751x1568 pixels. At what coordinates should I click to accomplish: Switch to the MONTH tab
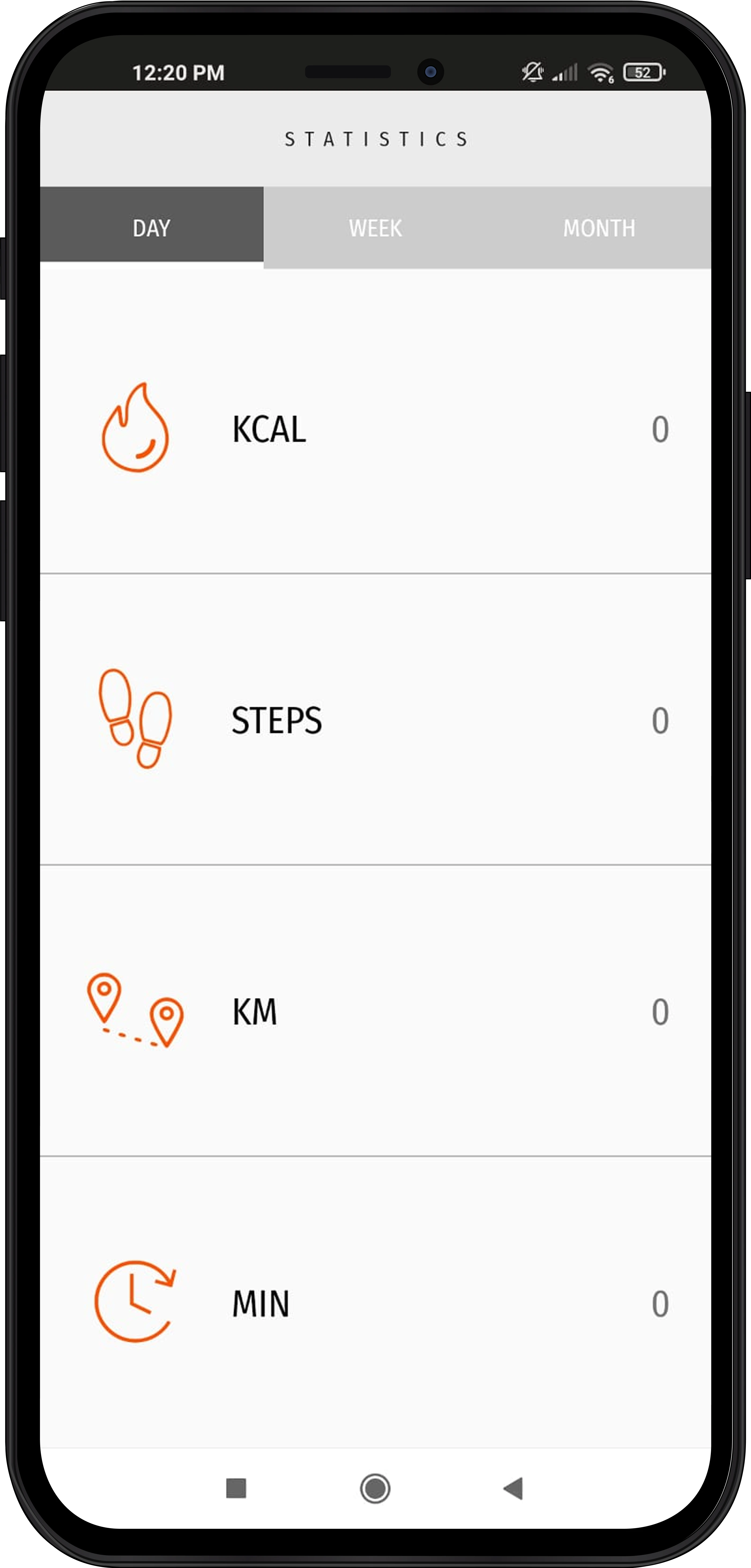pyautogui.click(x=599, y=228)
